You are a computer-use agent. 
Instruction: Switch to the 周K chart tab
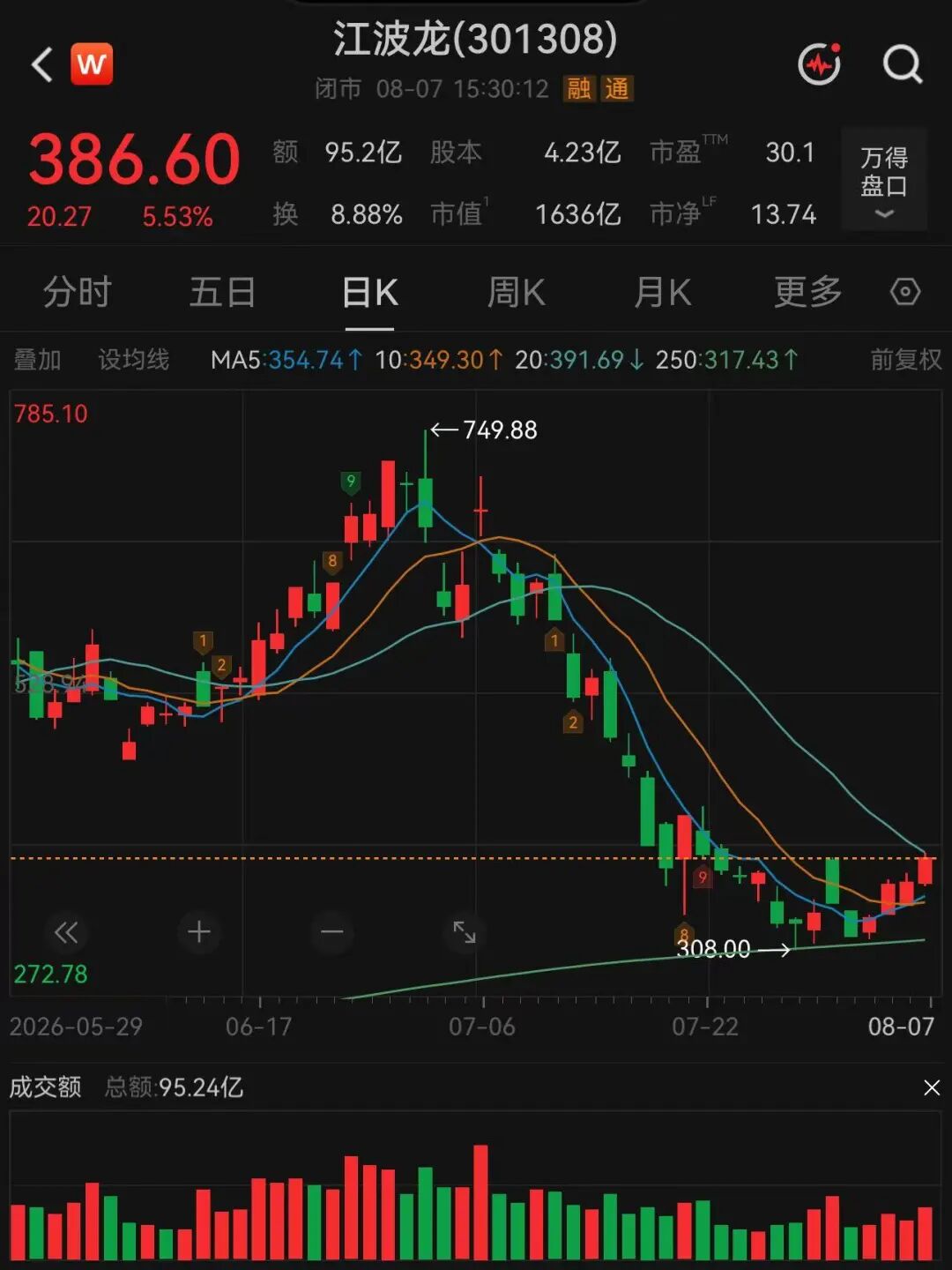tap(516, 292)
